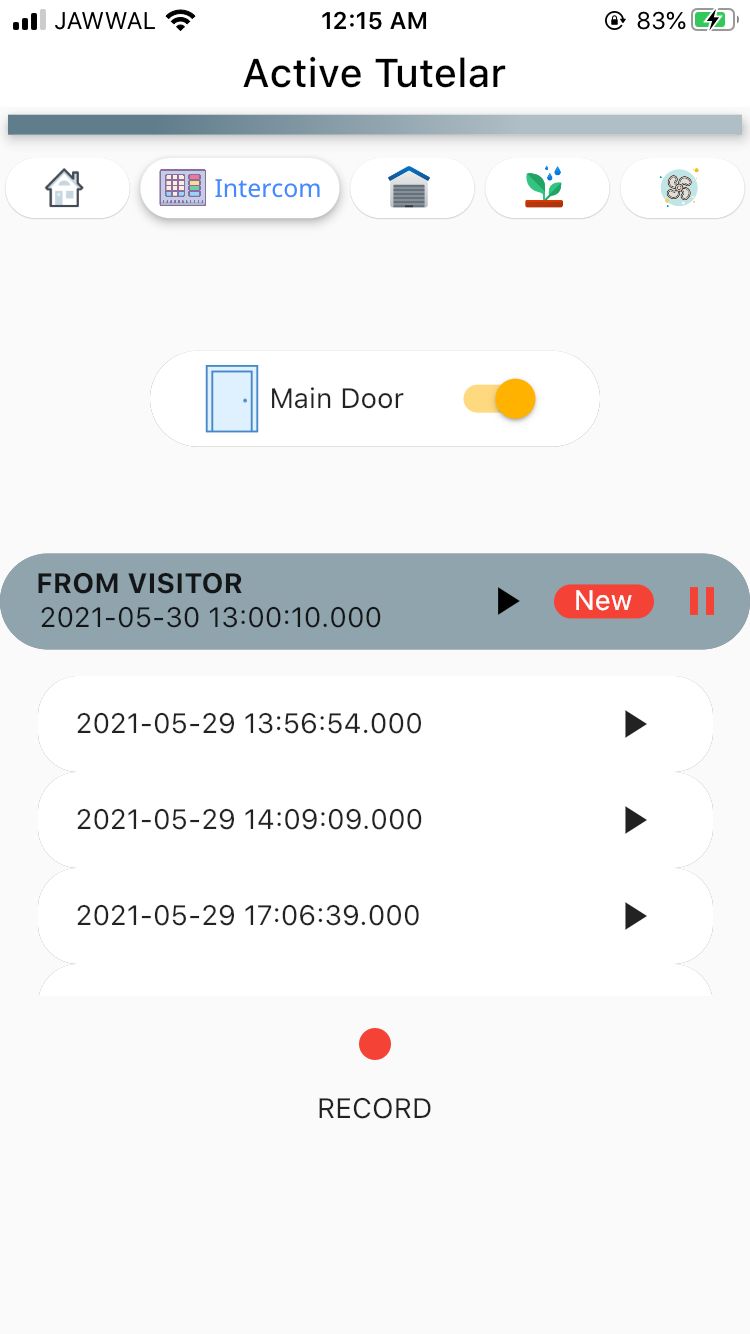Select the Intercom tab

[240, 188]
